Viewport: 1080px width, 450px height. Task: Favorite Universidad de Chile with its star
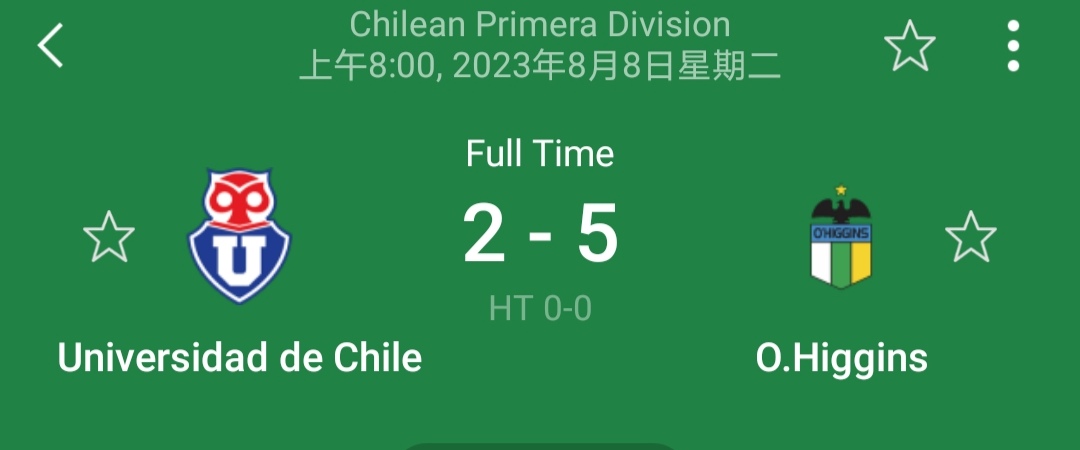pos(109,237)
